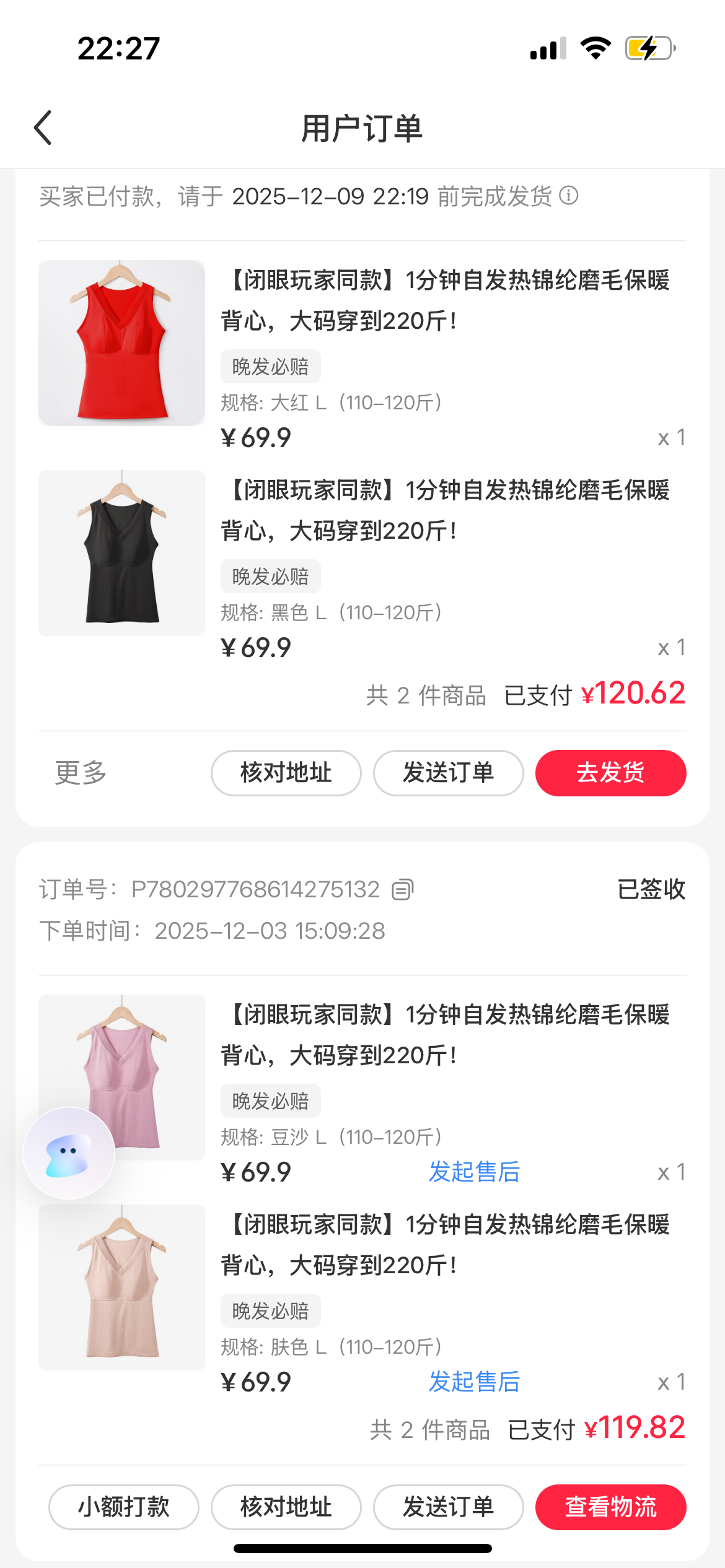
Task: Tap 发送订单 next to 去发货
Action: (x=448, y=773)
